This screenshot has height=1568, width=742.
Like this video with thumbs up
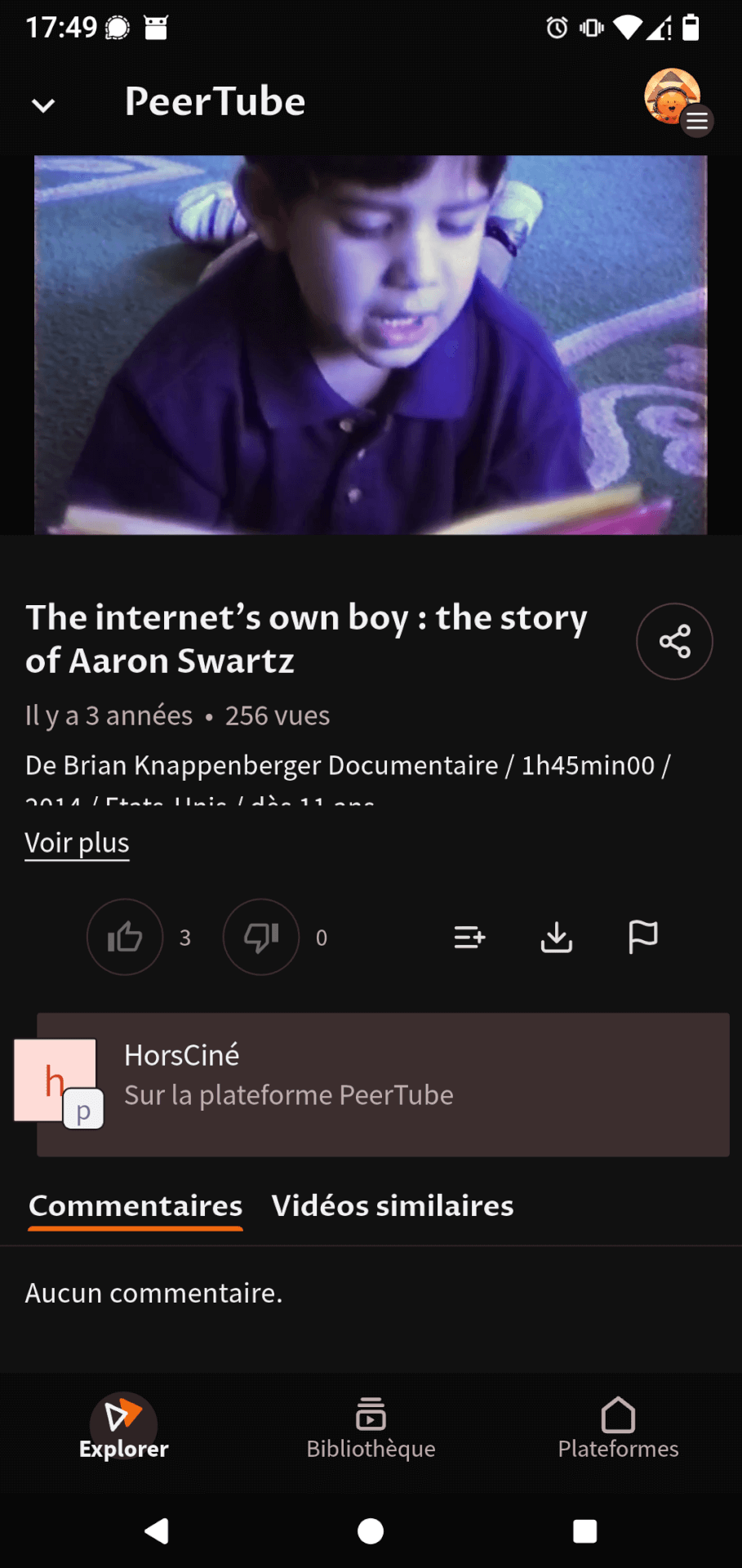pyautogui.click(x=125, y=937)
